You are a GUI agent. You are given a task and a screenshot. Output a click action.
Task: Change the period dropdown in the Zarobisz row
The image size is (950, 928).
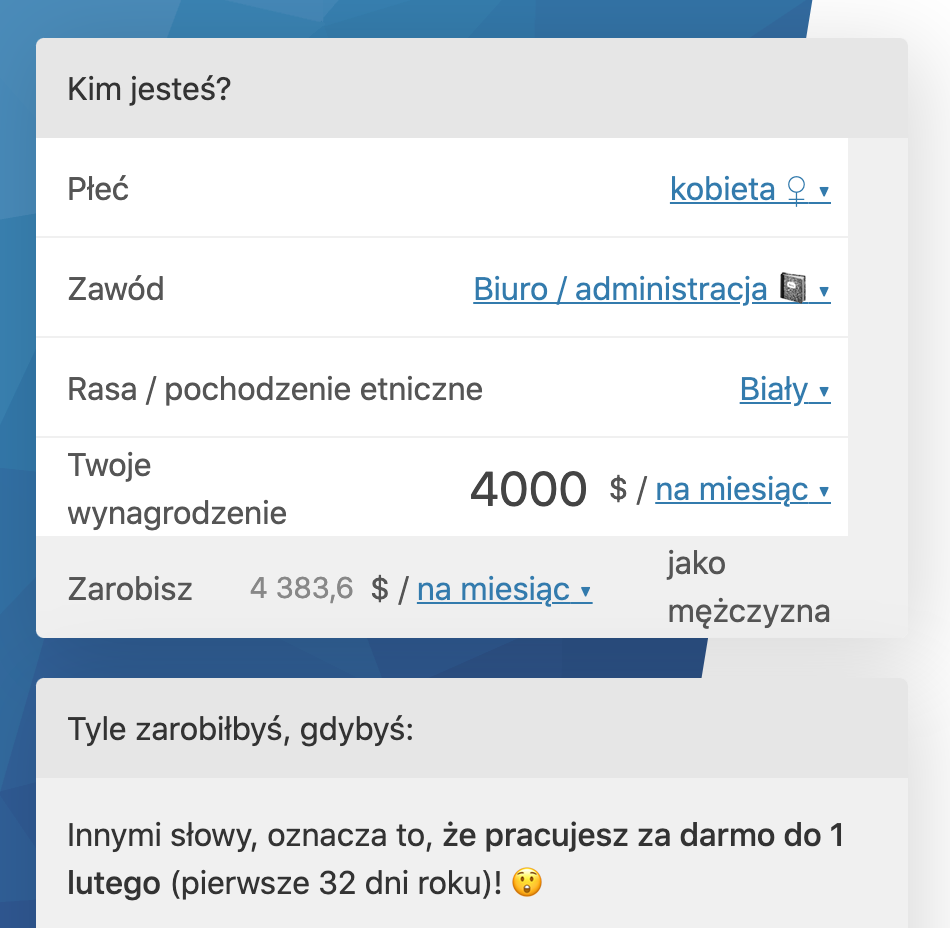coord(503,589)
